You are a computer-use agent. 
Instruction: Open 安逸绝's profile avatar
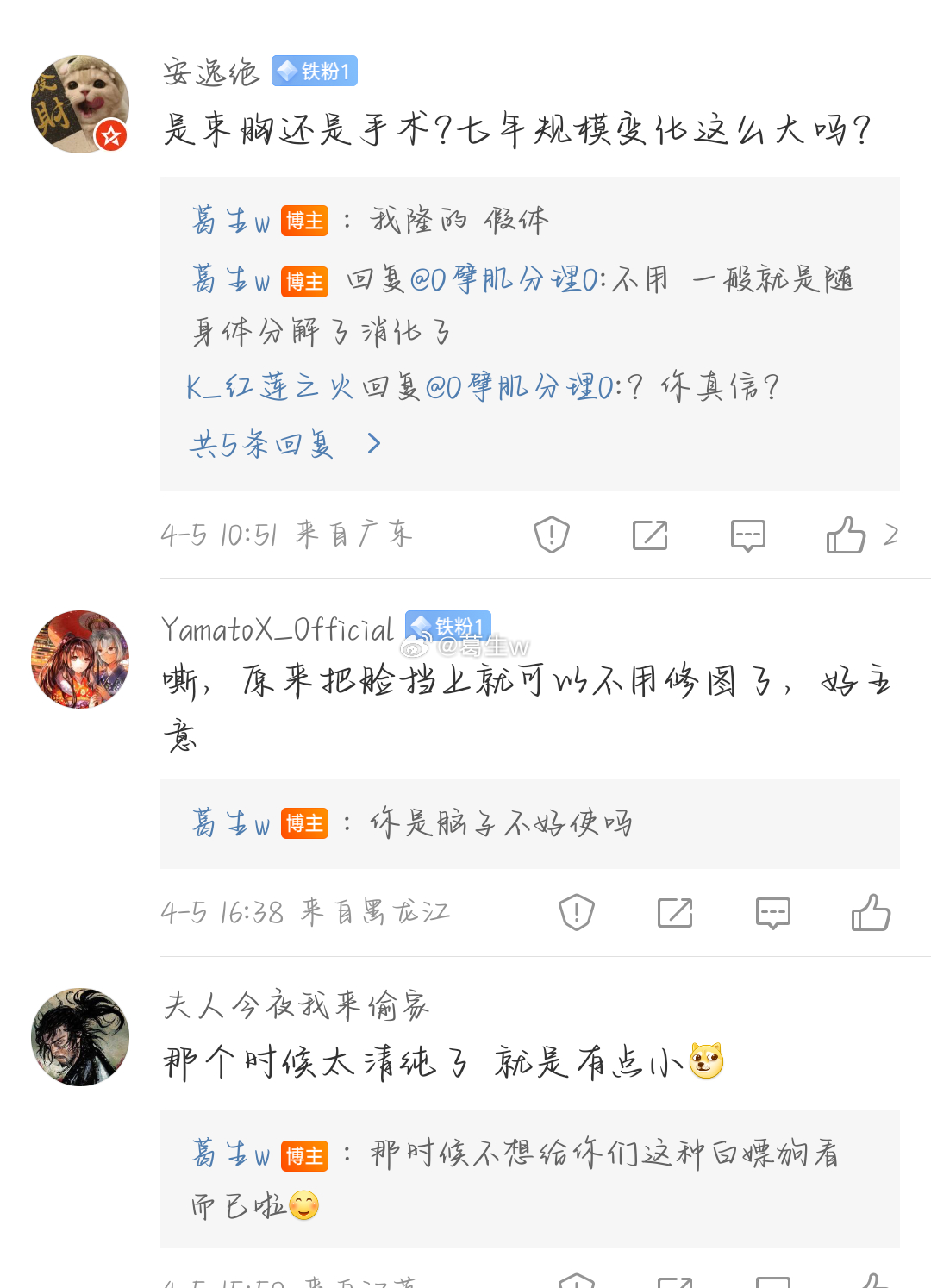[79, 104]
